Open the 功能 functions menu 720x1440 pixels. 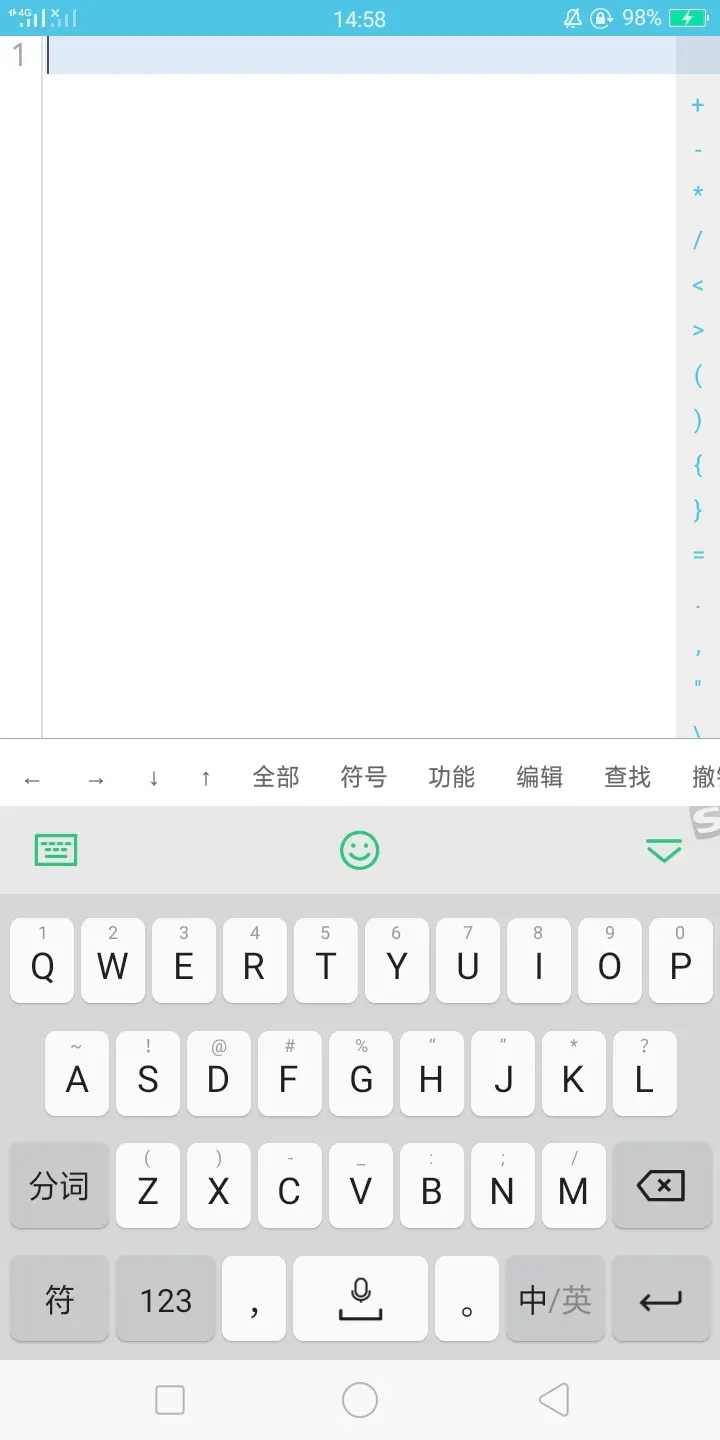[x=452, y=777]
